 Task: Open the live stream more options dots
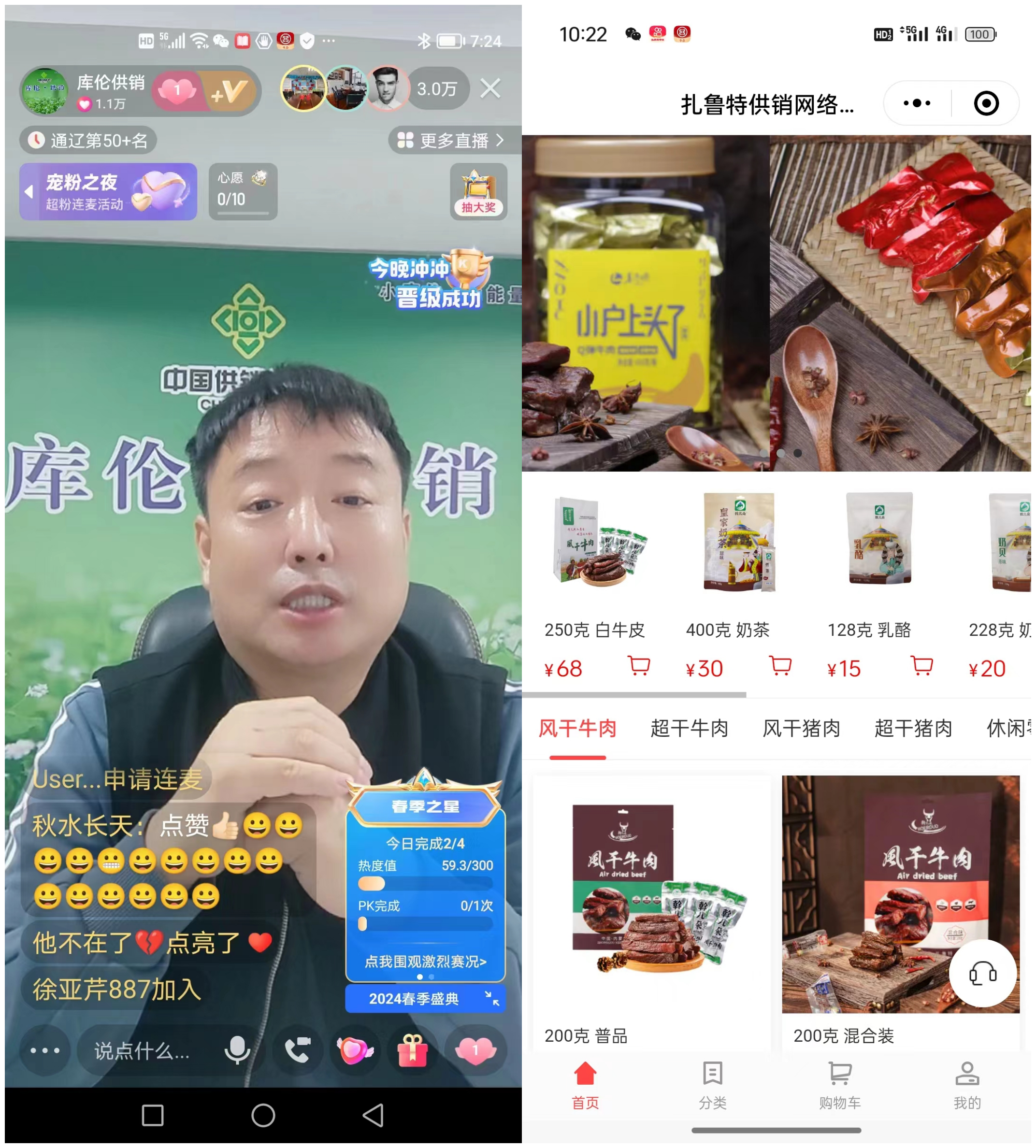point(44,1051)
